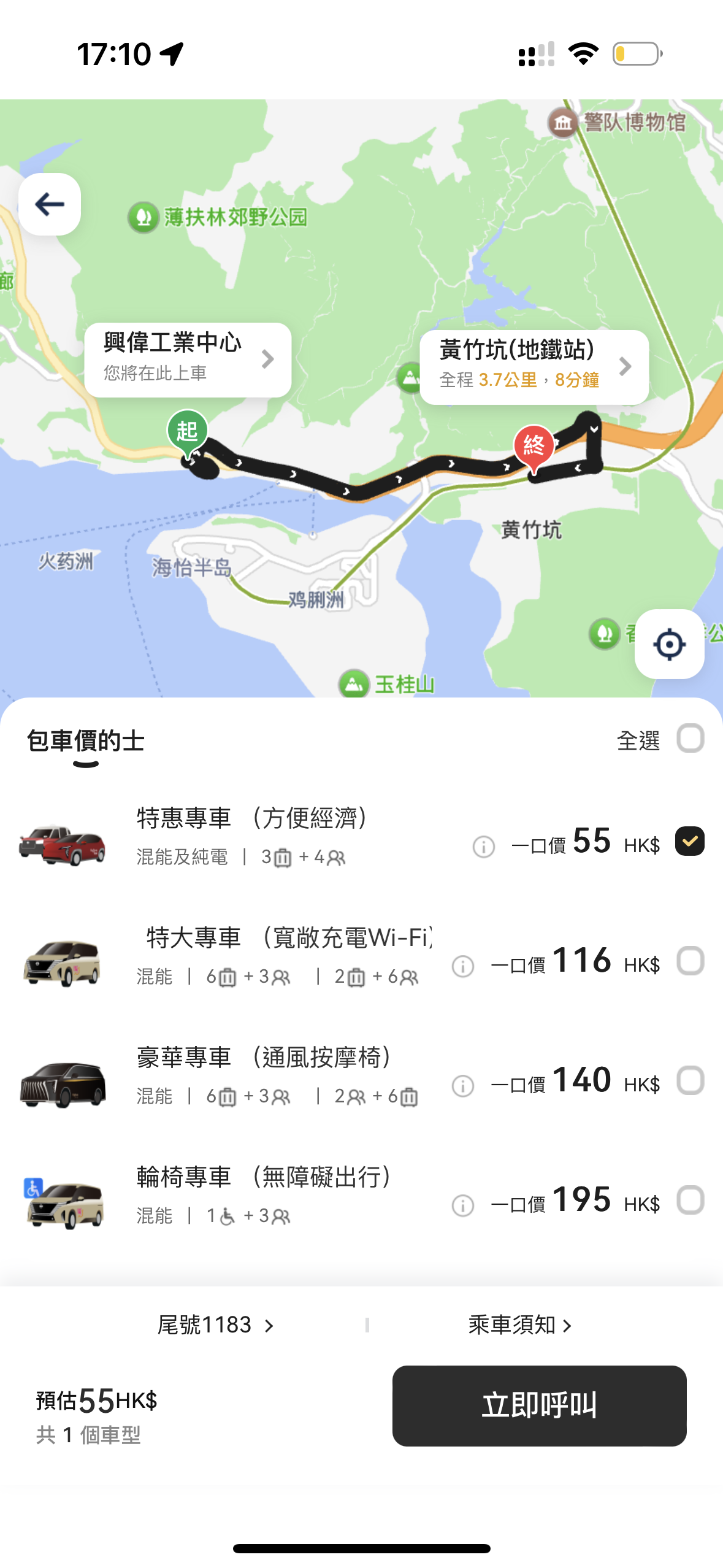View price info for 特惠專車
The height and width of the screenshot is (1568, 723).
(483, 847)
